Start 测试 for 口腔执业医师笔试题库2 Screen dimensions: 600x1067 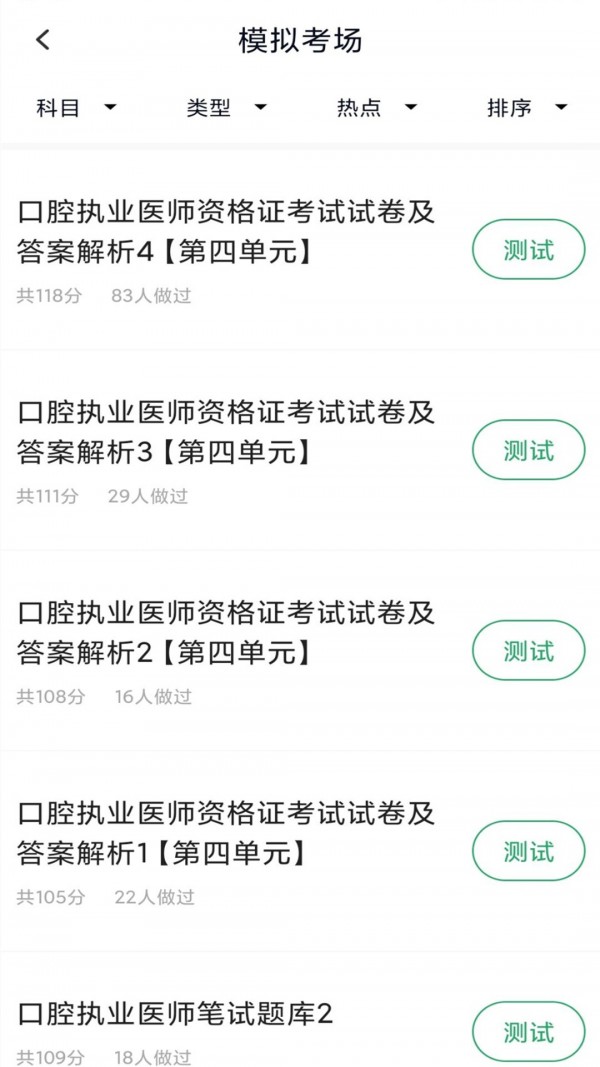pyautogui.click(x=529, y=1032)
